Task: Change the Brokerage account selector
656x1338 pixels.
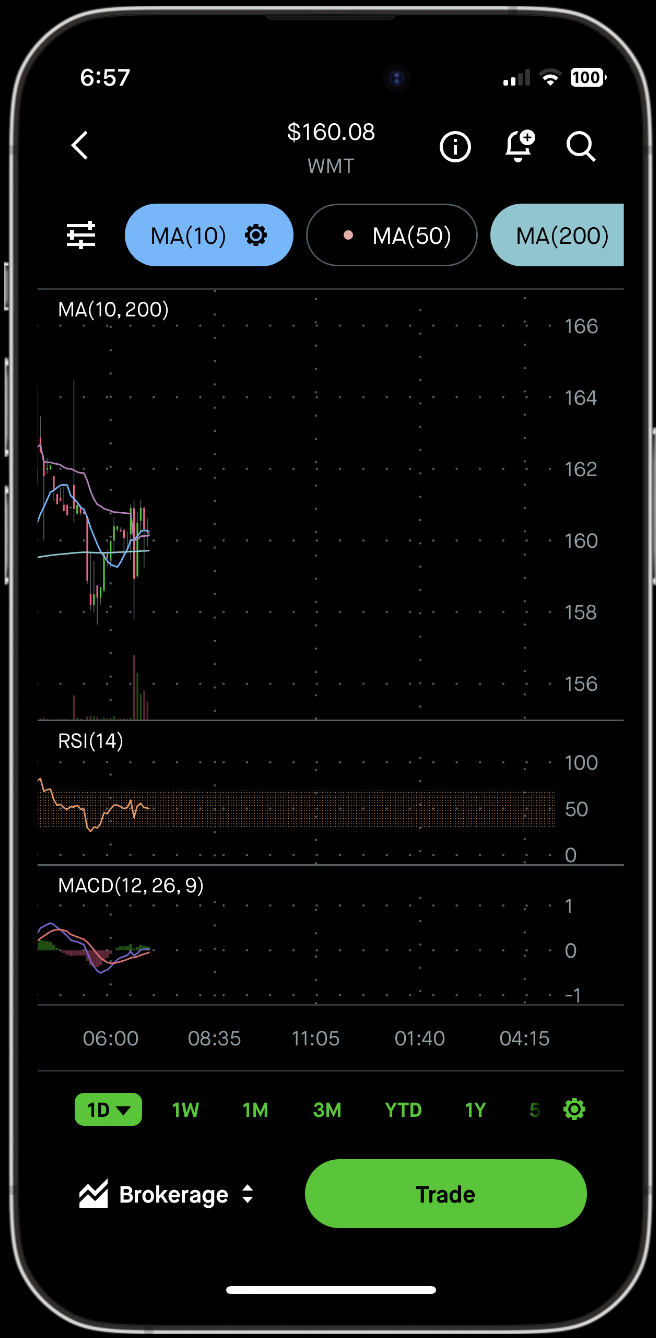Action: point(167,1194)
